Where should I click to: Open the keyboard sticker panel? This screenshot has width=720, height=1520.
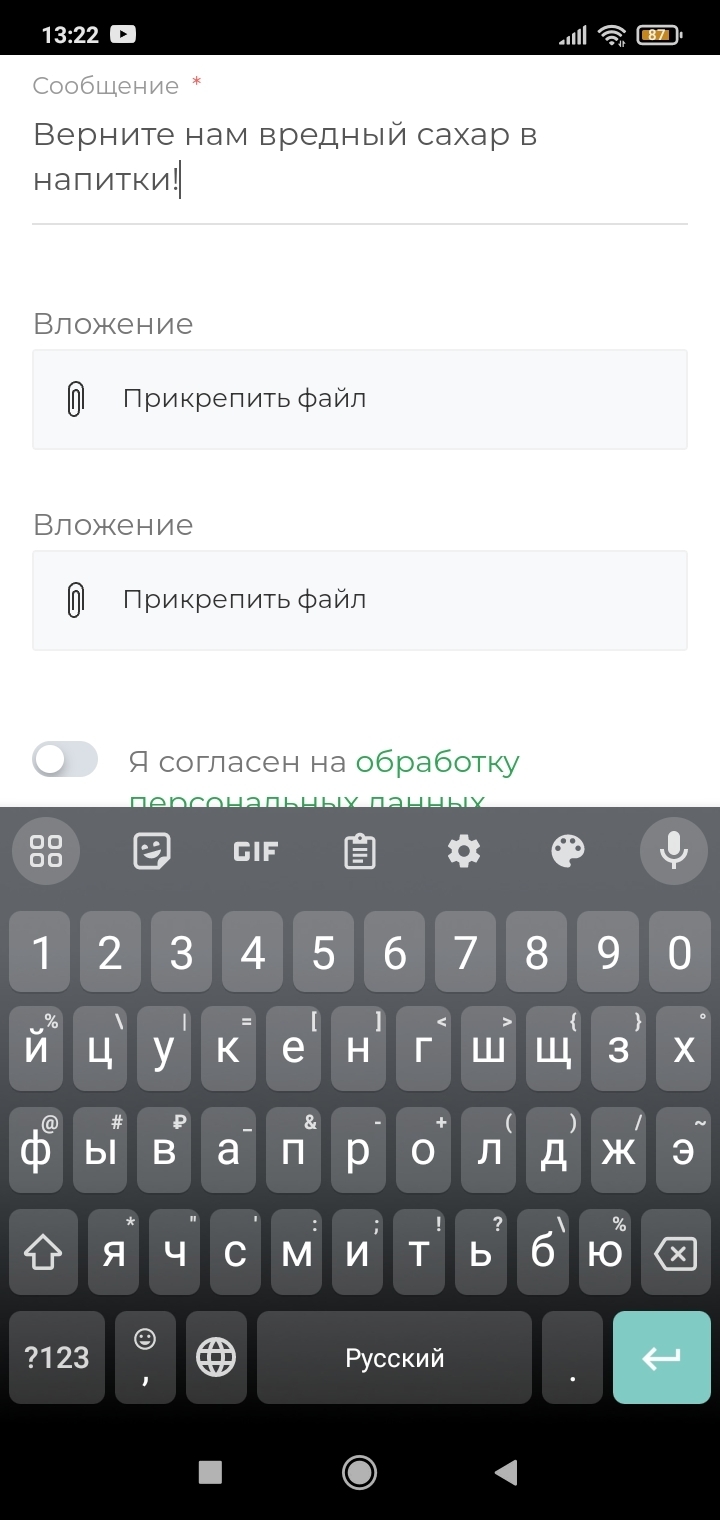click(x=152, y=852)
